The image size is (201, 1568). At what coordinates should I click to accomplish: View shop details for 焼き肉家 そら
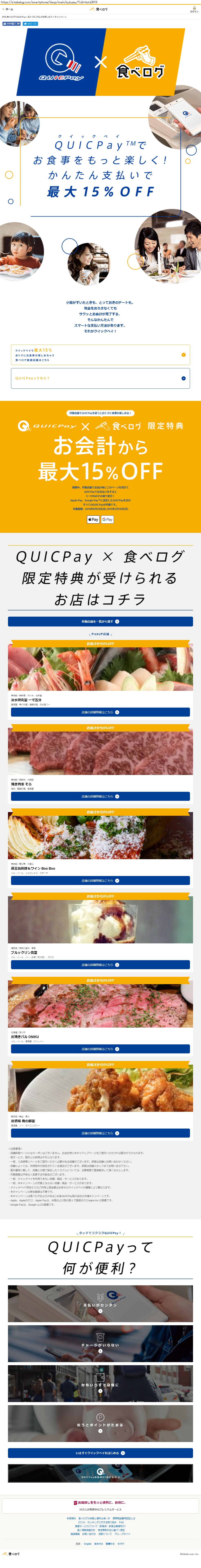point(100,796)
